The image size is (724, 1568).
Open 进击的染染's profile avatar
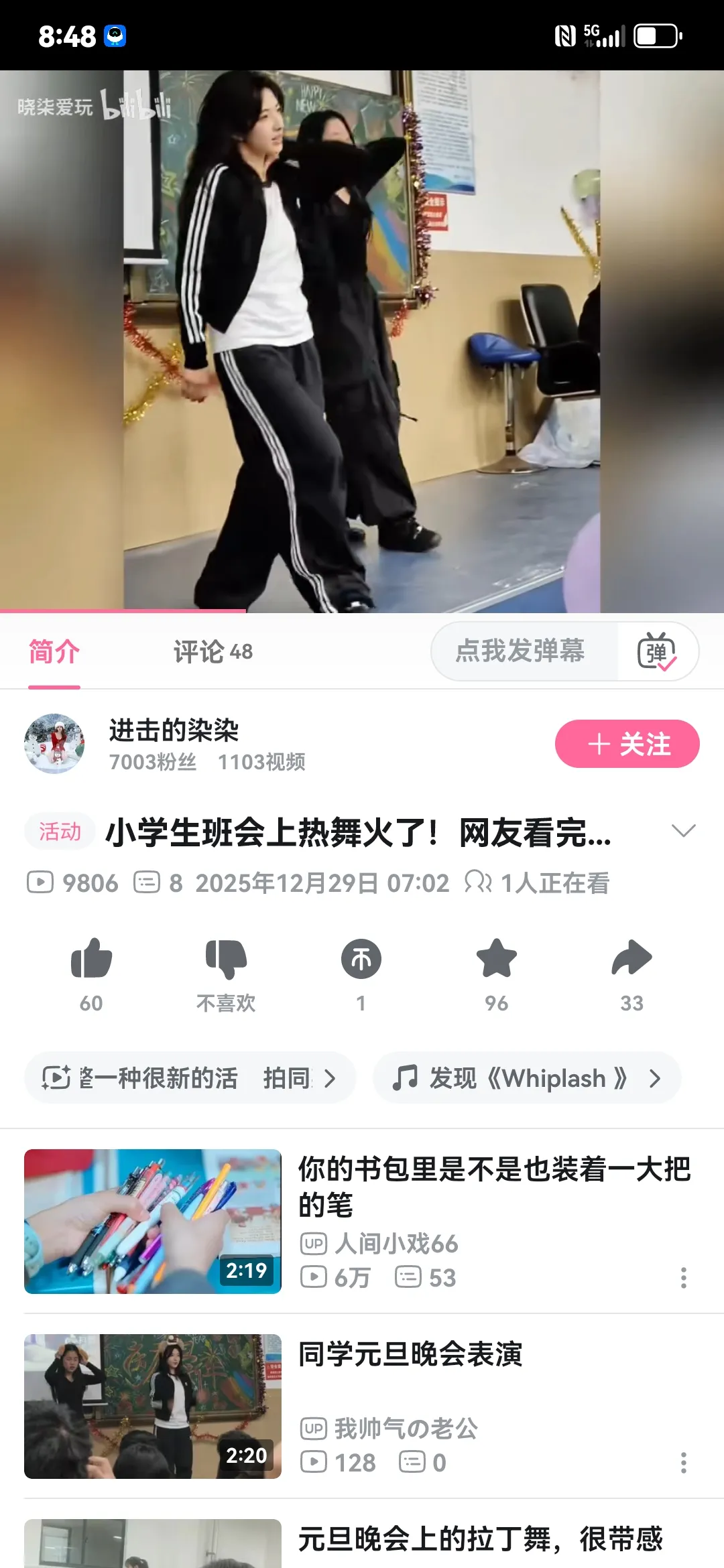(54, 744)
